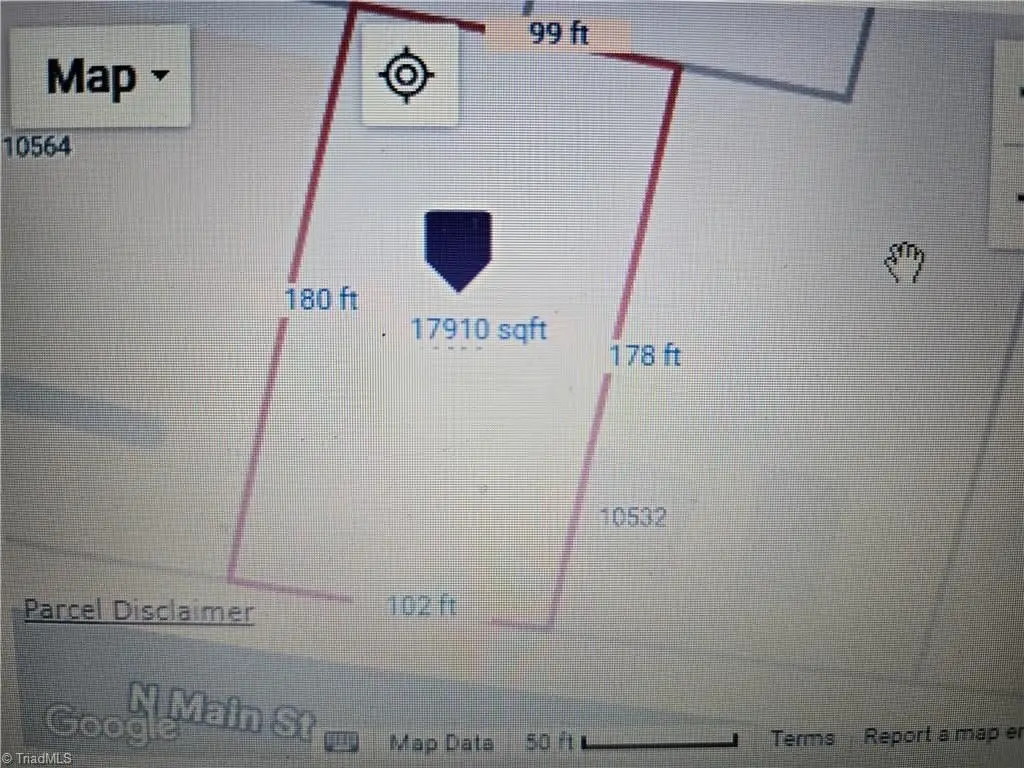The image size is (1024, 768).
Task: Tap the locate target icon
Action: pos(407,75)
